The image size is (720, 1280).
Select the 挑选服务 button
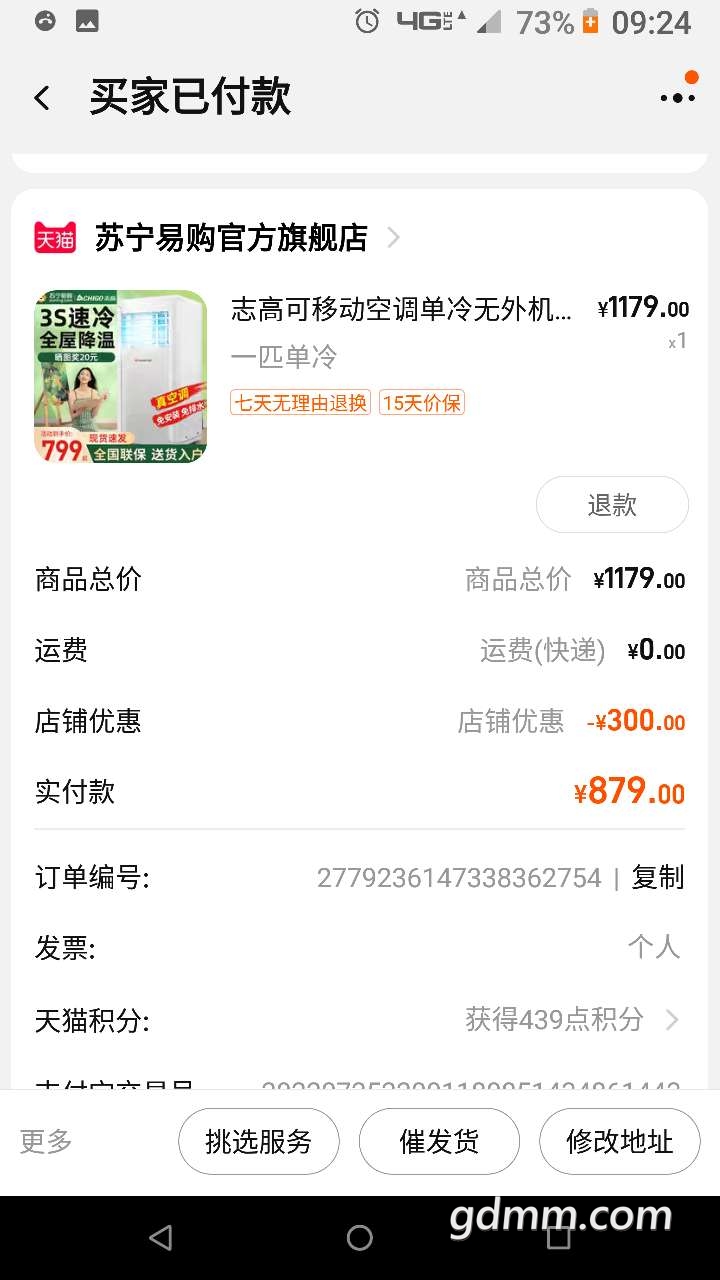(x=259, y=1141)
